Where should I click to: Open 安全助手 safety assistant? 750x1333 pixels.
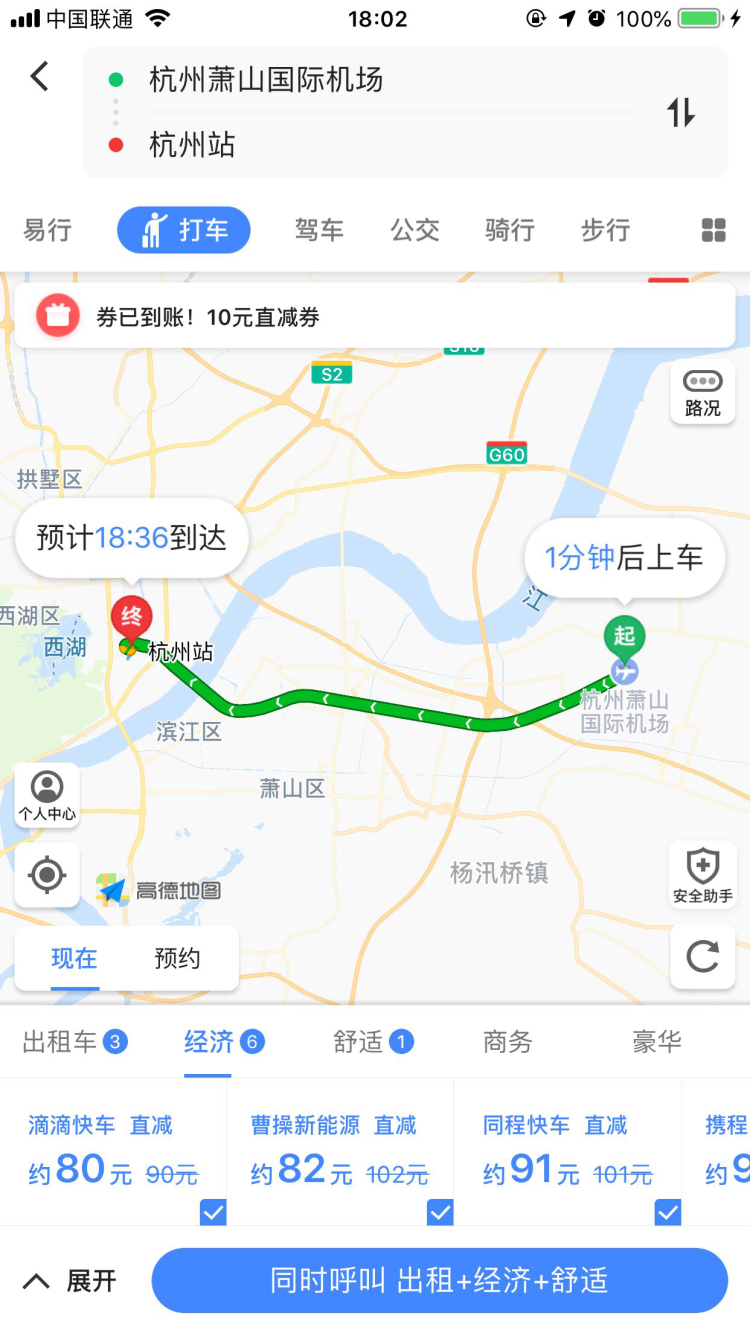(702, 875)
